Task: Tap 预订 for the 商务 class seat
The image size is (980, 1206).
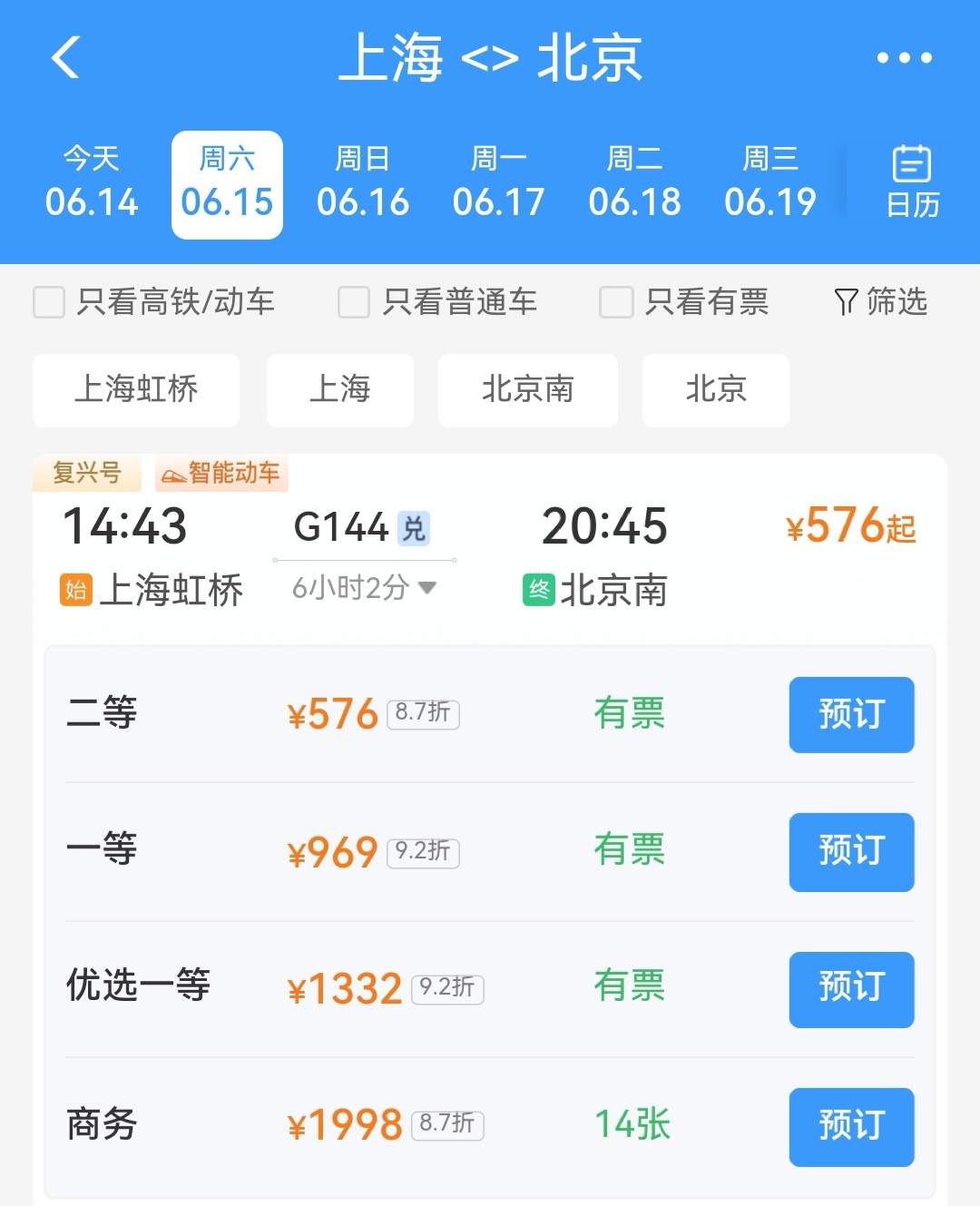Action: click(851, 1127)
